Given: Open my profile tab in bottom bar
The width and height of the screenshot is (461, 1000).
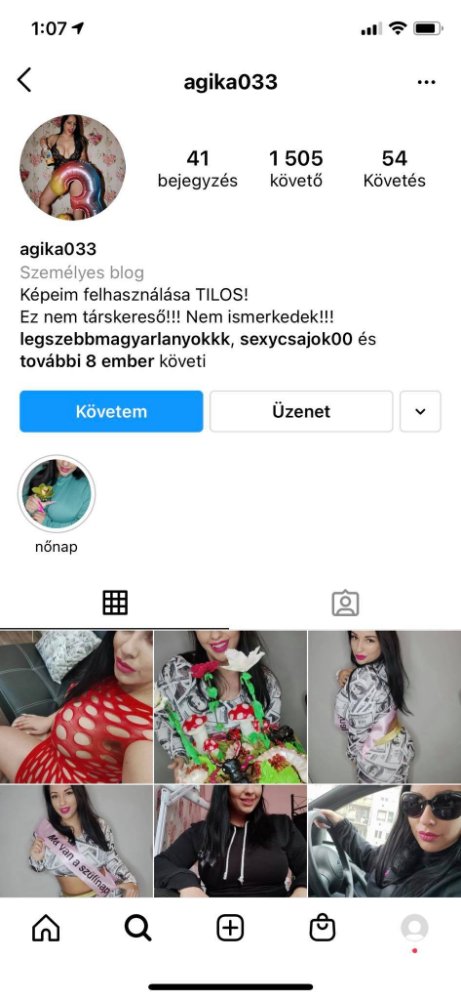Looking at the screenshot, I should point(414,928).
